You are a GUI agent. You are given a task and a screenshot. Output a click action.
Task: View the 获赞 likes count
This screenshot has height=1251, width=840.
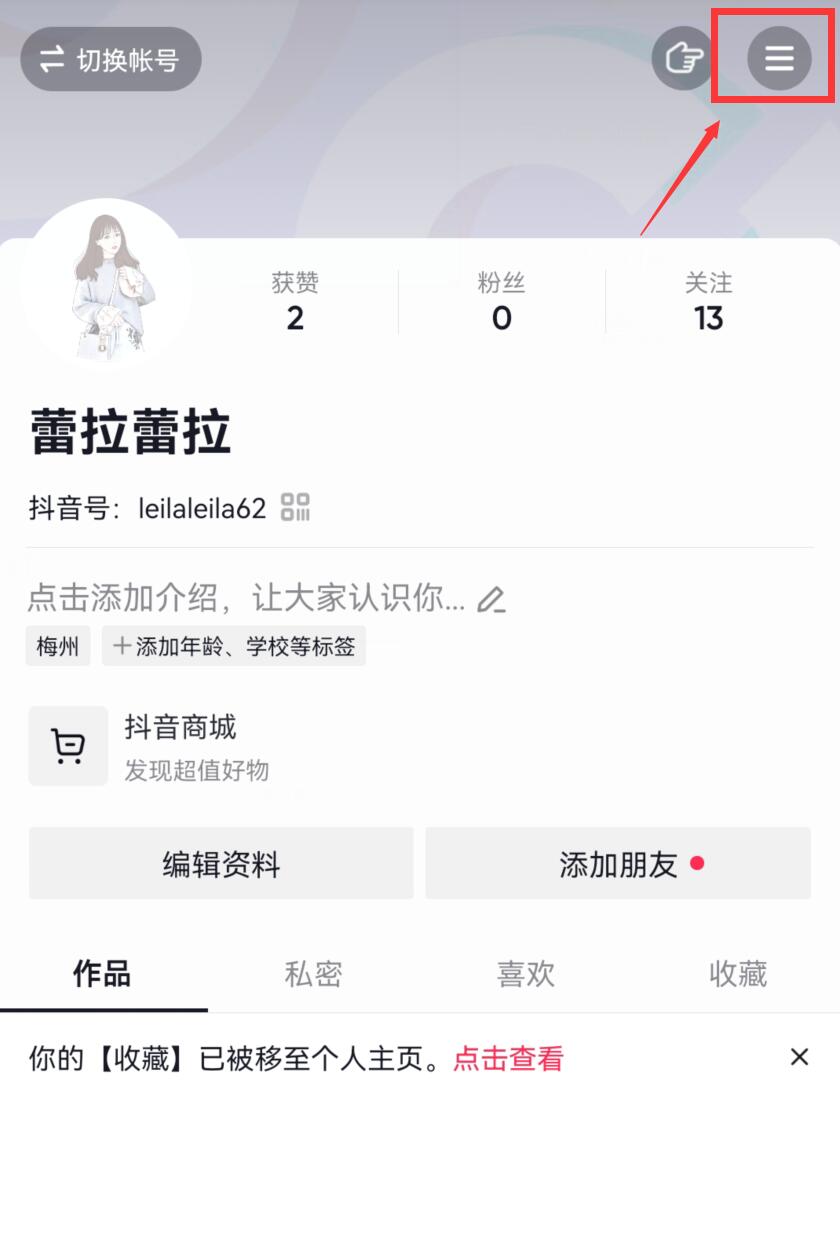(295, 301)
